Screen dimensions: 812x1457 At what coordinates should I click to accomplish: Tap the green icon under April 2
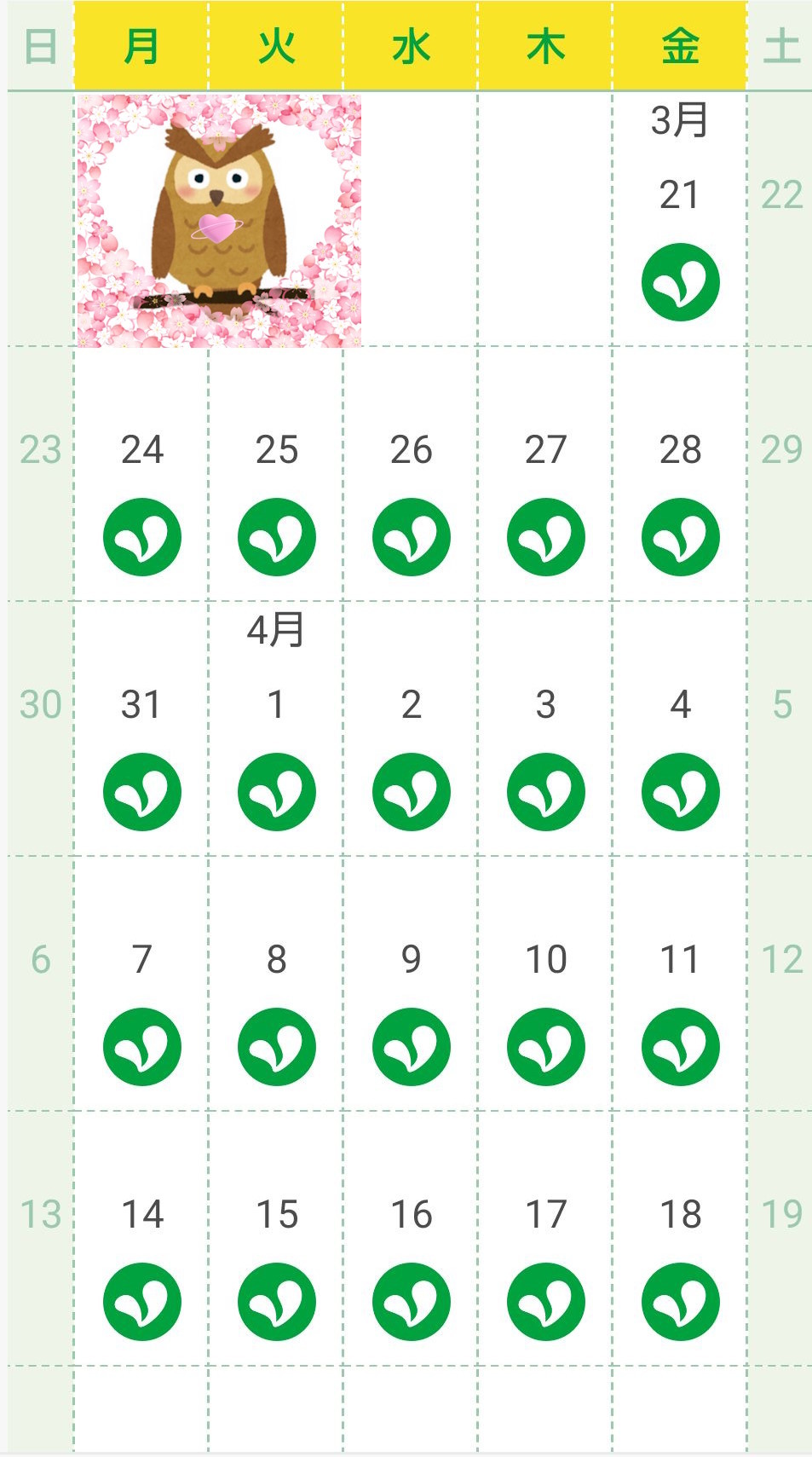[x=412, y=792]
